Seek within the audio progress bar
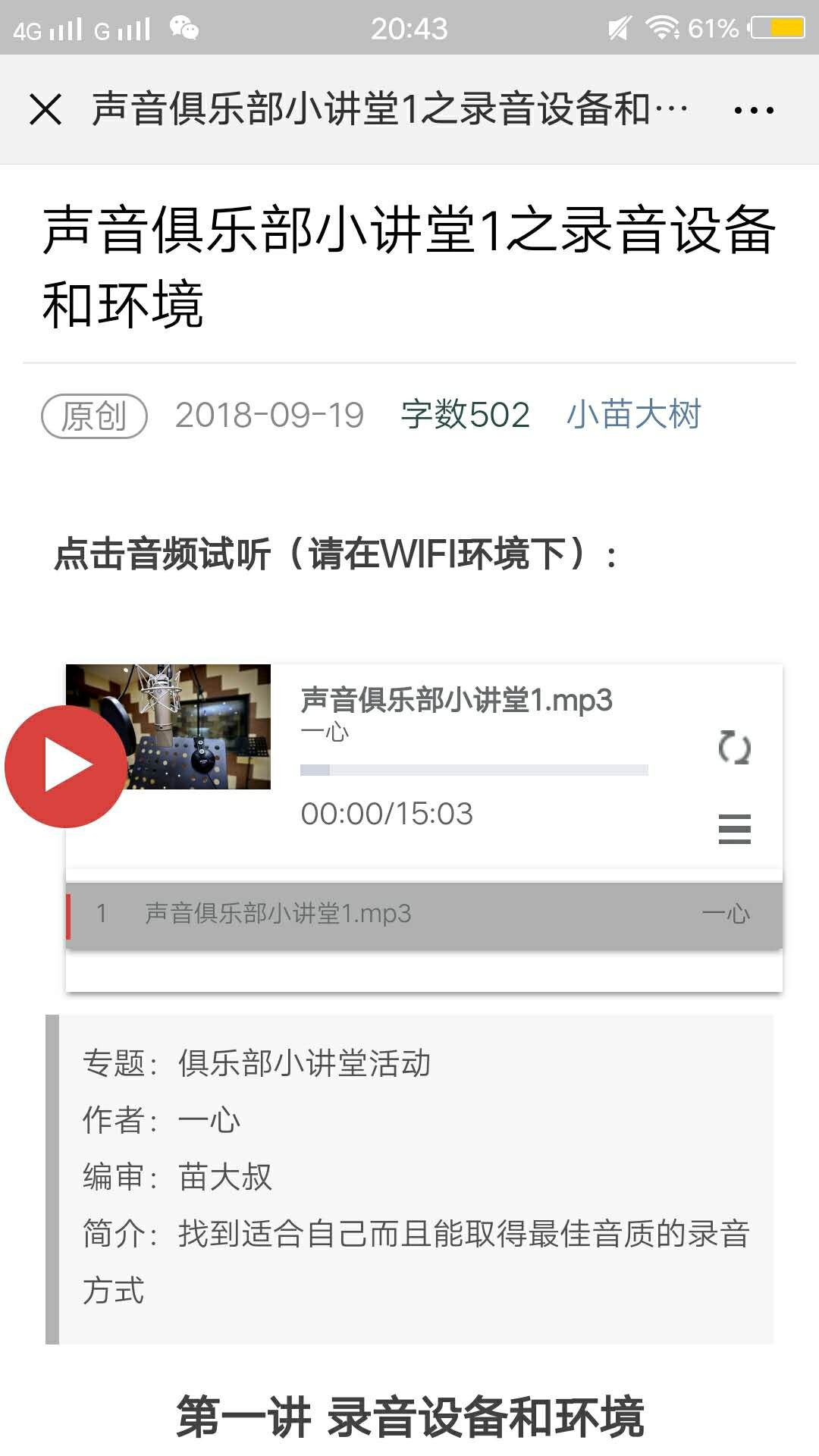Image resolution: width=819 pixels, height=1456 pixels. pos(474,770)
